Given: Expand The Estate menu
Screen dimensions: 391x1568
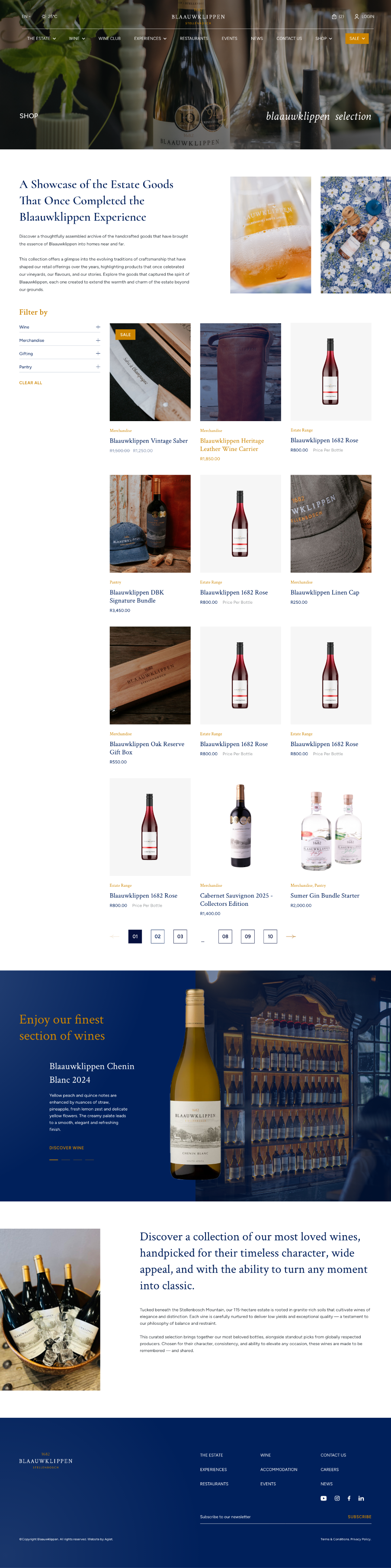Looking at the screenshot, I should click(x=42, y=39).
